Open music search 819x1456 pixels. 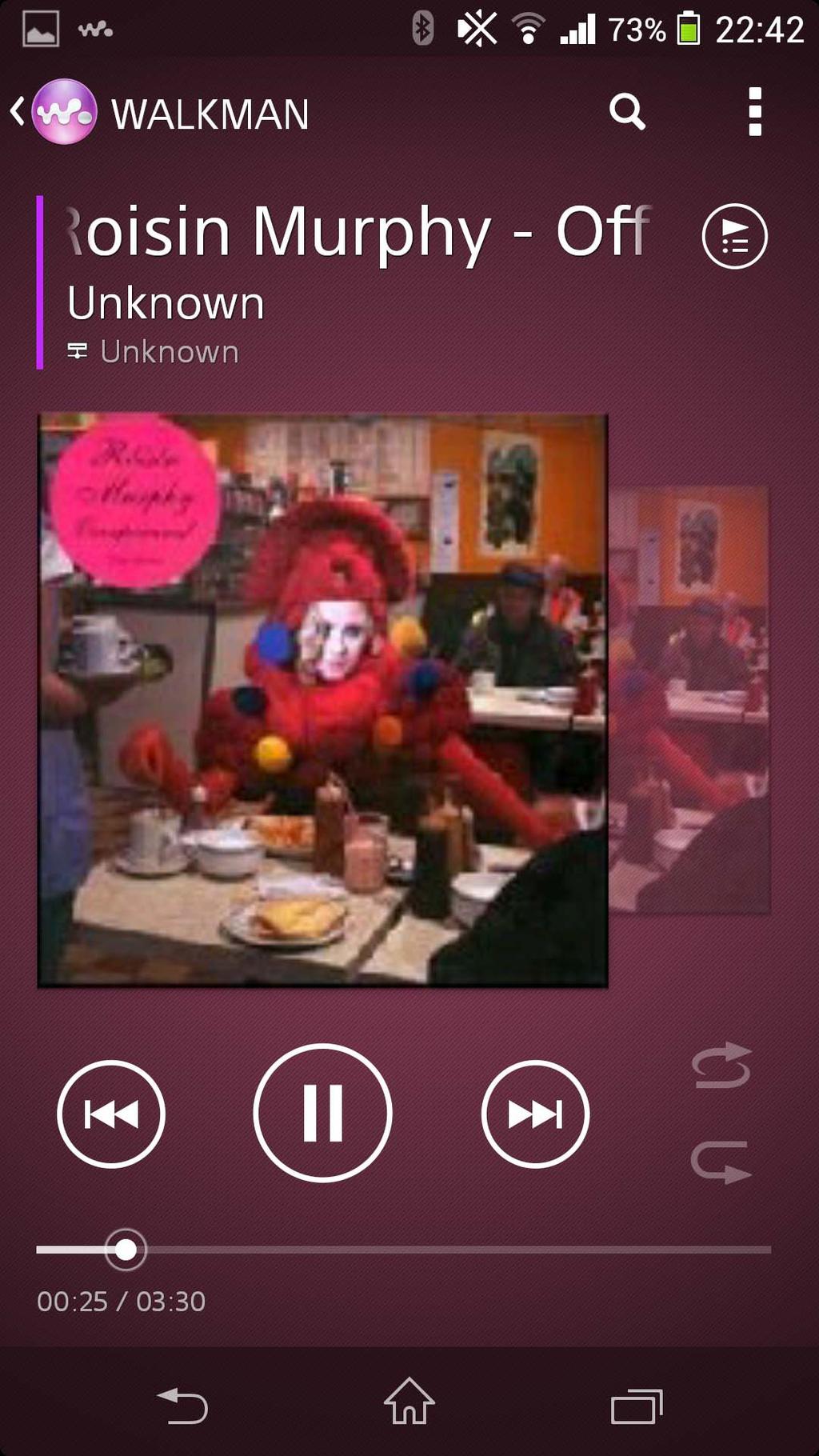tap(627, 112)
